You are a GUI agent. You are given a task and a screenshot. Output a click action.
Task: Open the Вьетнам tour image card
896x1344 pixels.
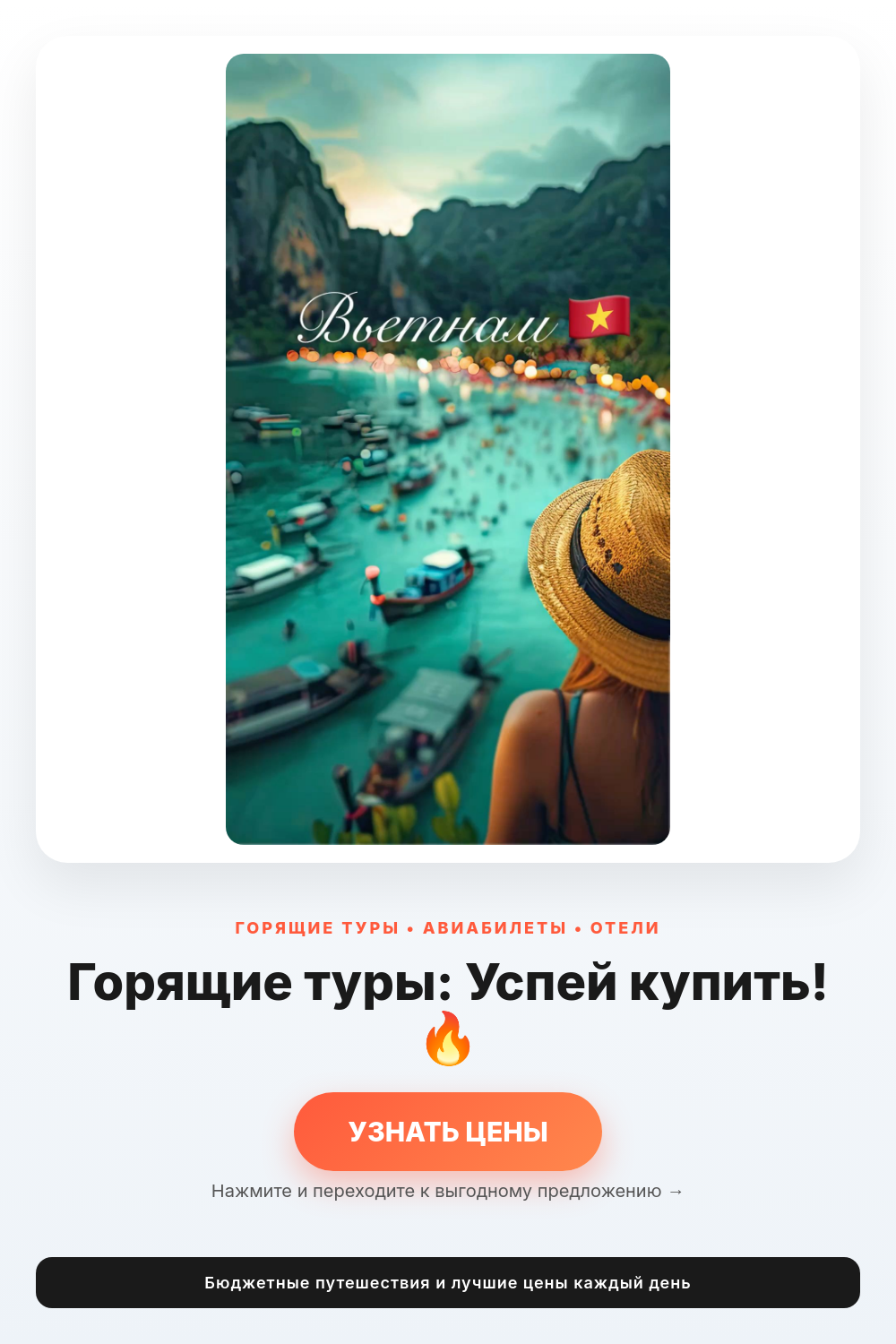[448, 449]
